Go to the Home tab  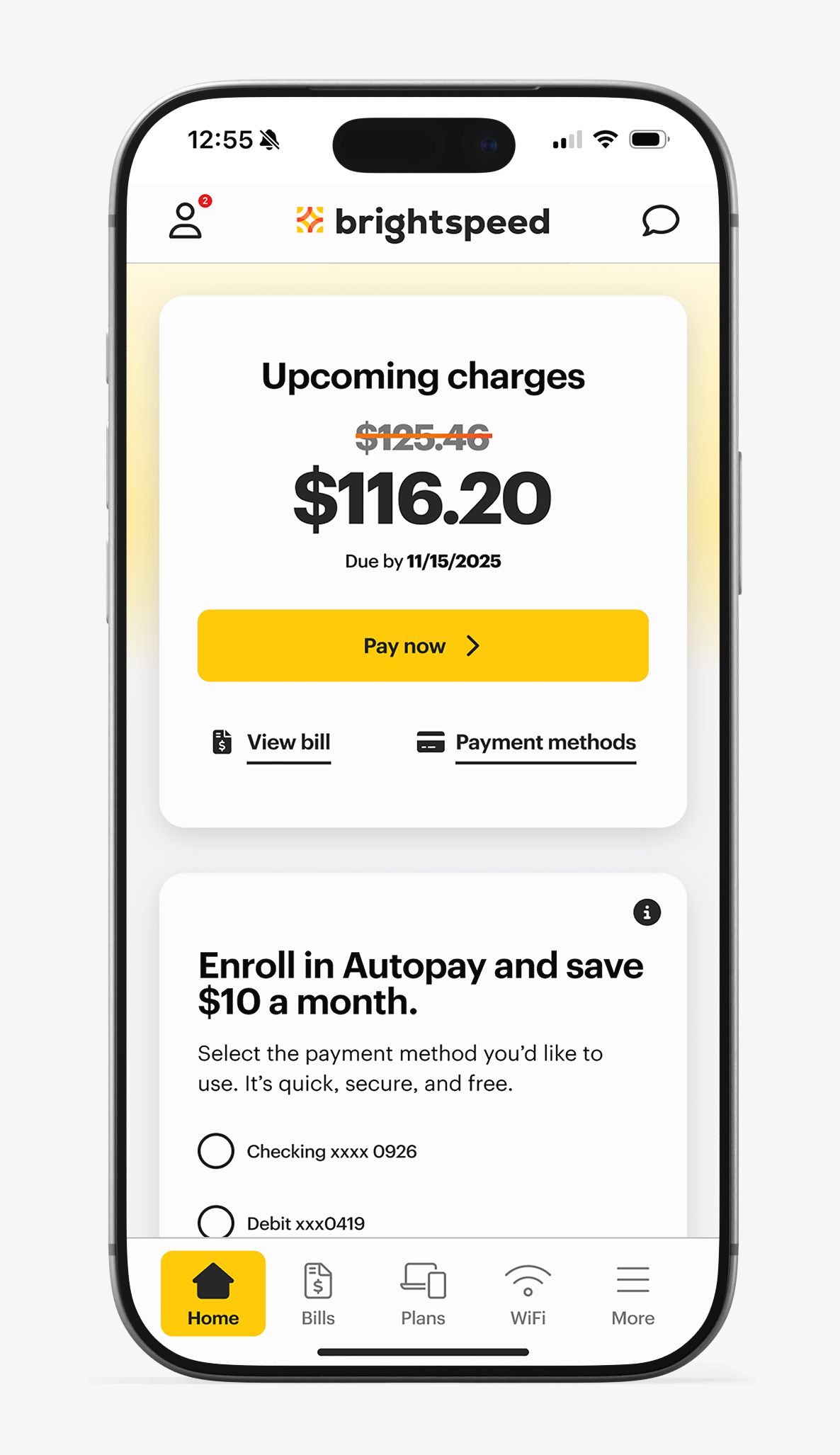click(x=213, y=1294)
